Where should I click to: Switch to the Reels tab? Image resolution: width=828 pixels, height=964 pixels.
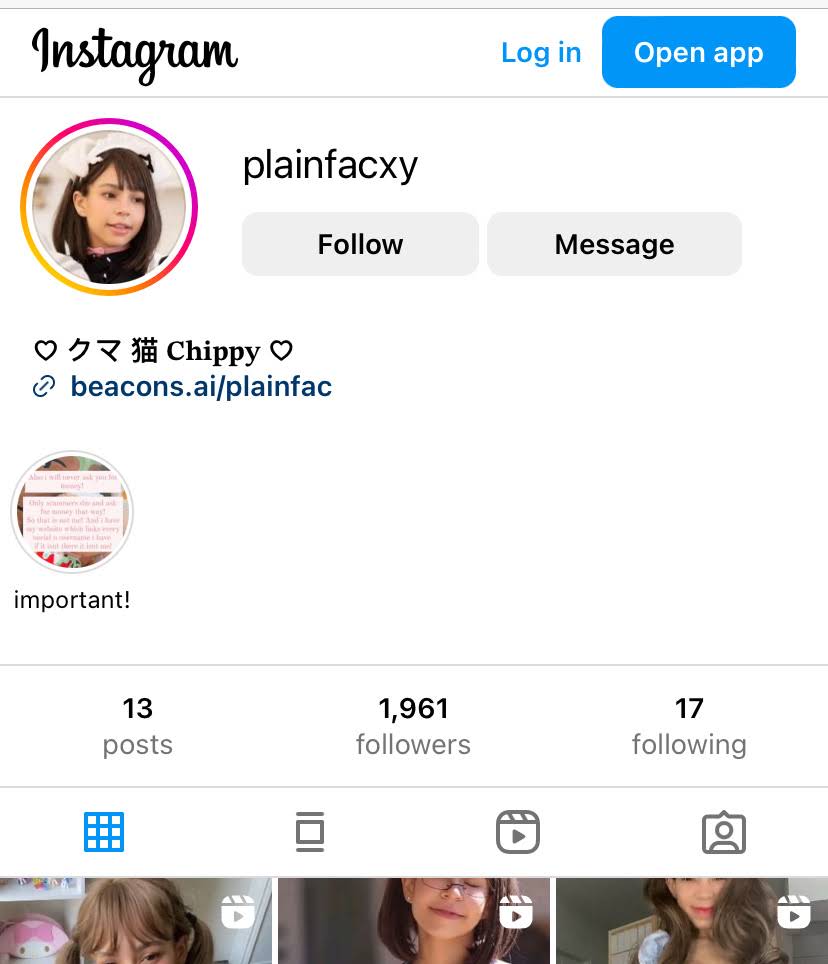(517, 832)
